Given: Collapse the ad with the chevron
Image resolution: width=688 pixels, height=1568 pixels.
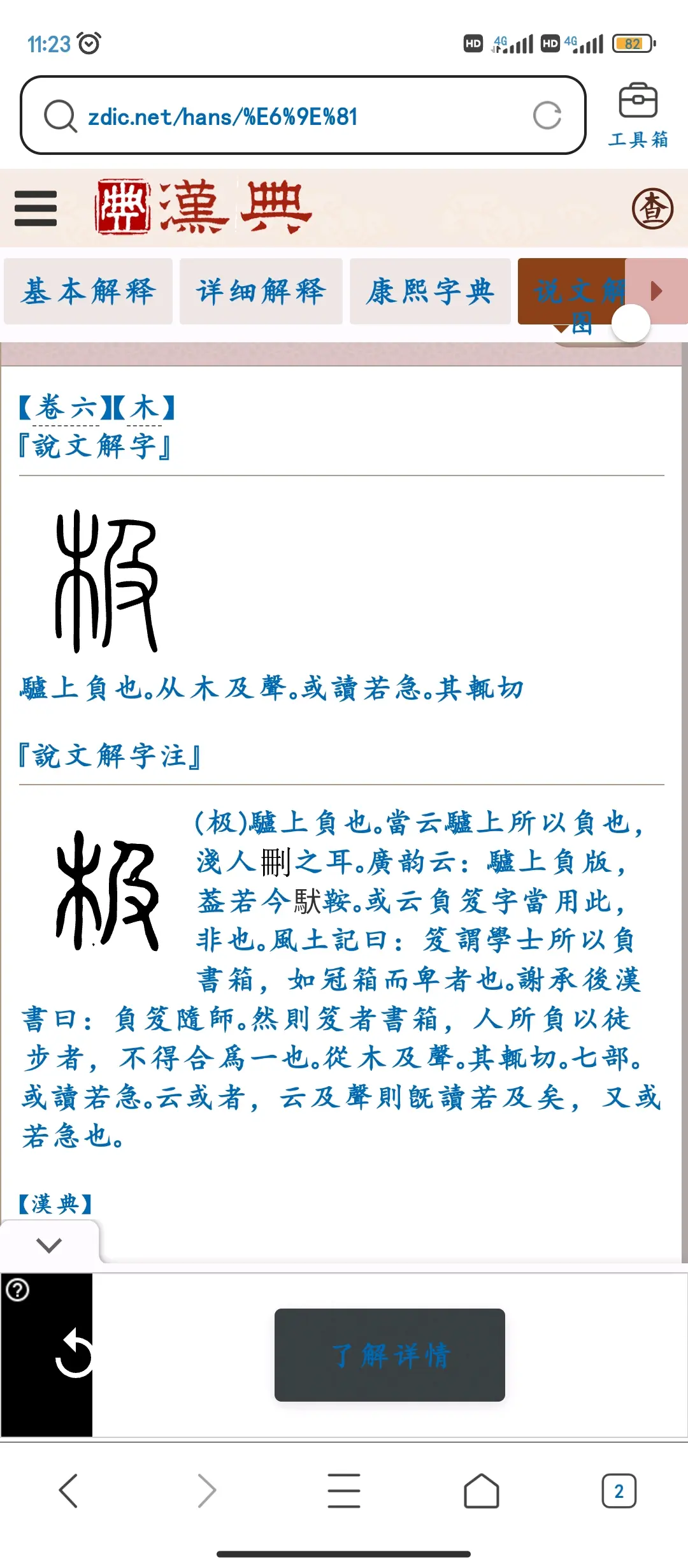Looking at the screenshot, I should click(x=49, y=1244).
